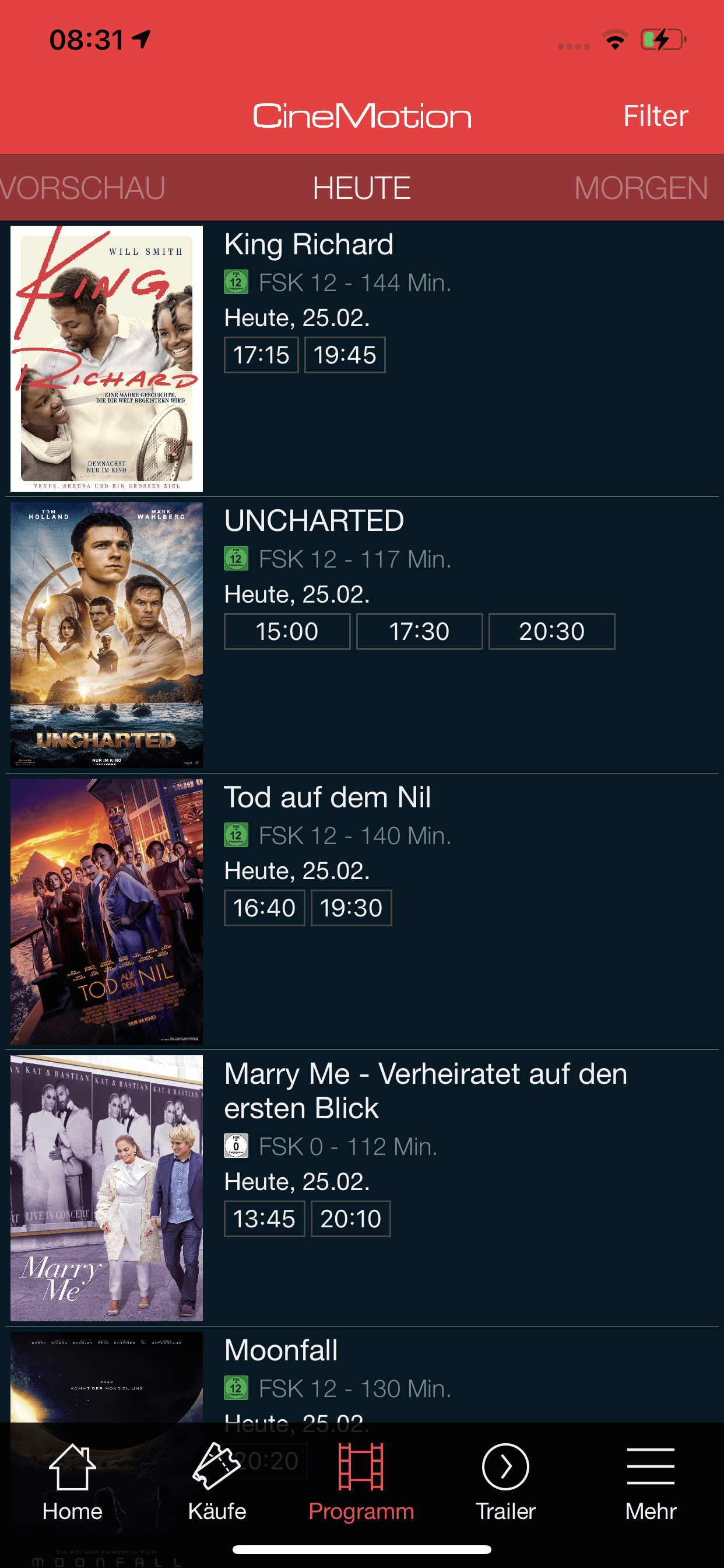This screenshot has height=1568, width=724.
Task: Switch to the VORSCHAU tab
Action: (x=83, y=187)
